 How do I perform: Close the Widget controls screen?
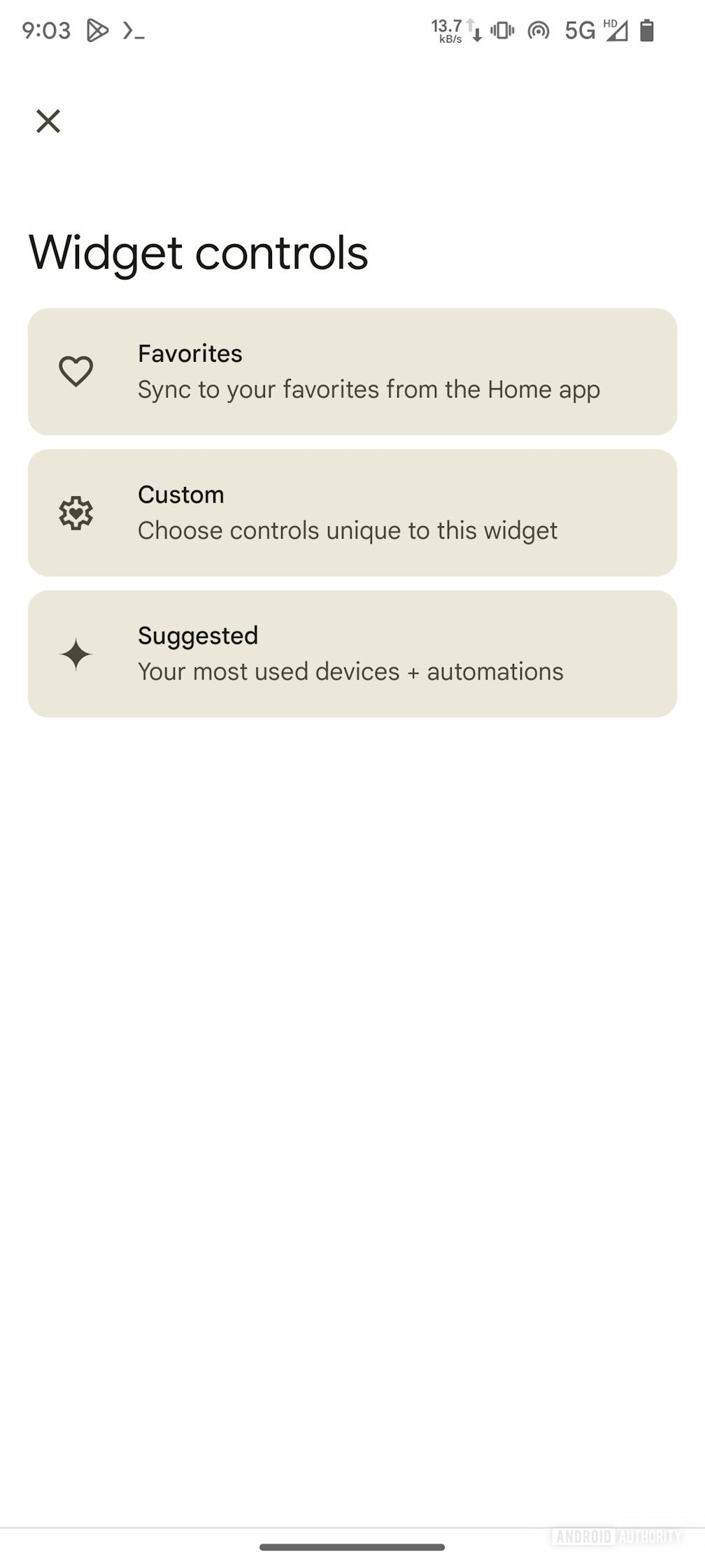click(x=48, y=121)
